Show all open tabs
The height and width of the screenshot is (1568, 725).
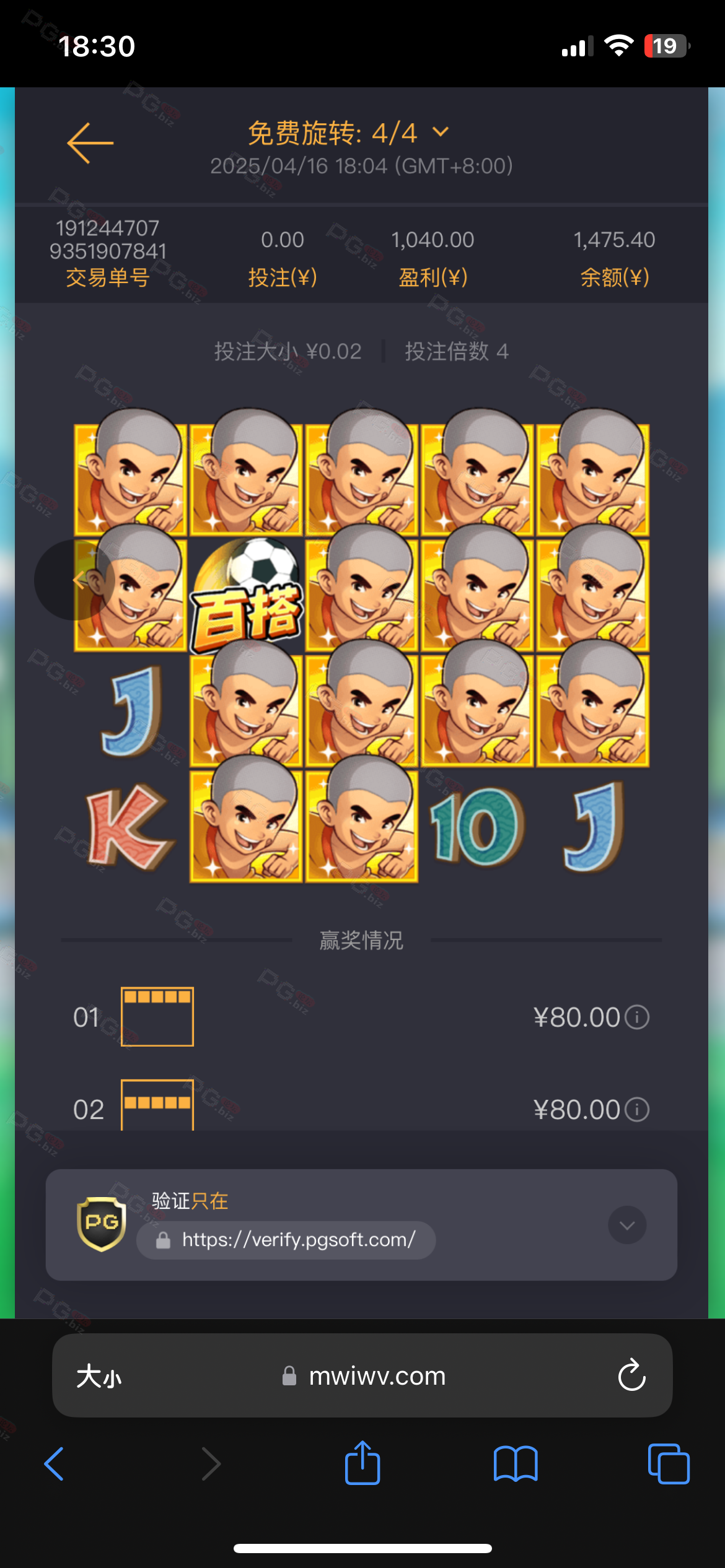coord(669,1464)
